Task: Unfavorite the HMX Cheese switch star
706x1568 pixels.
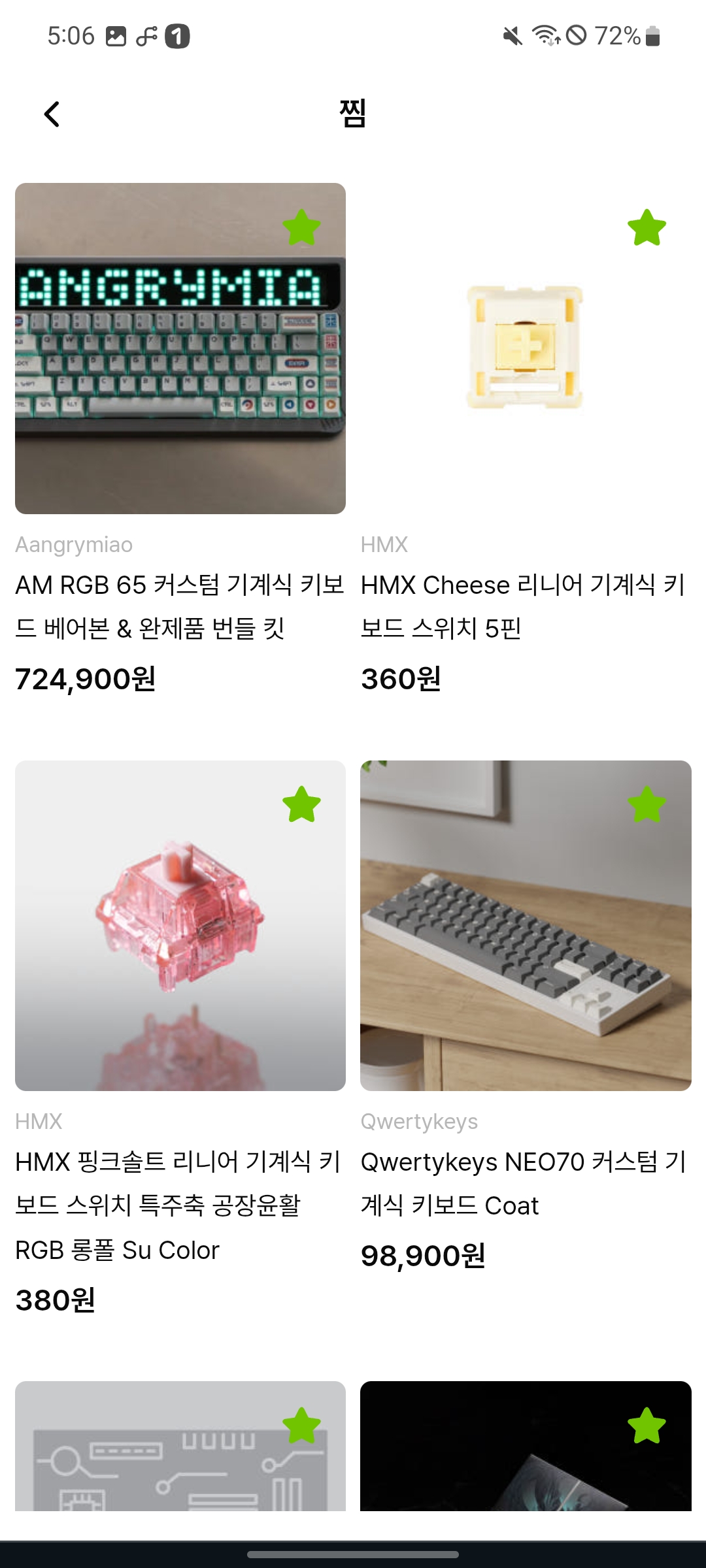Action: [647, 227]
